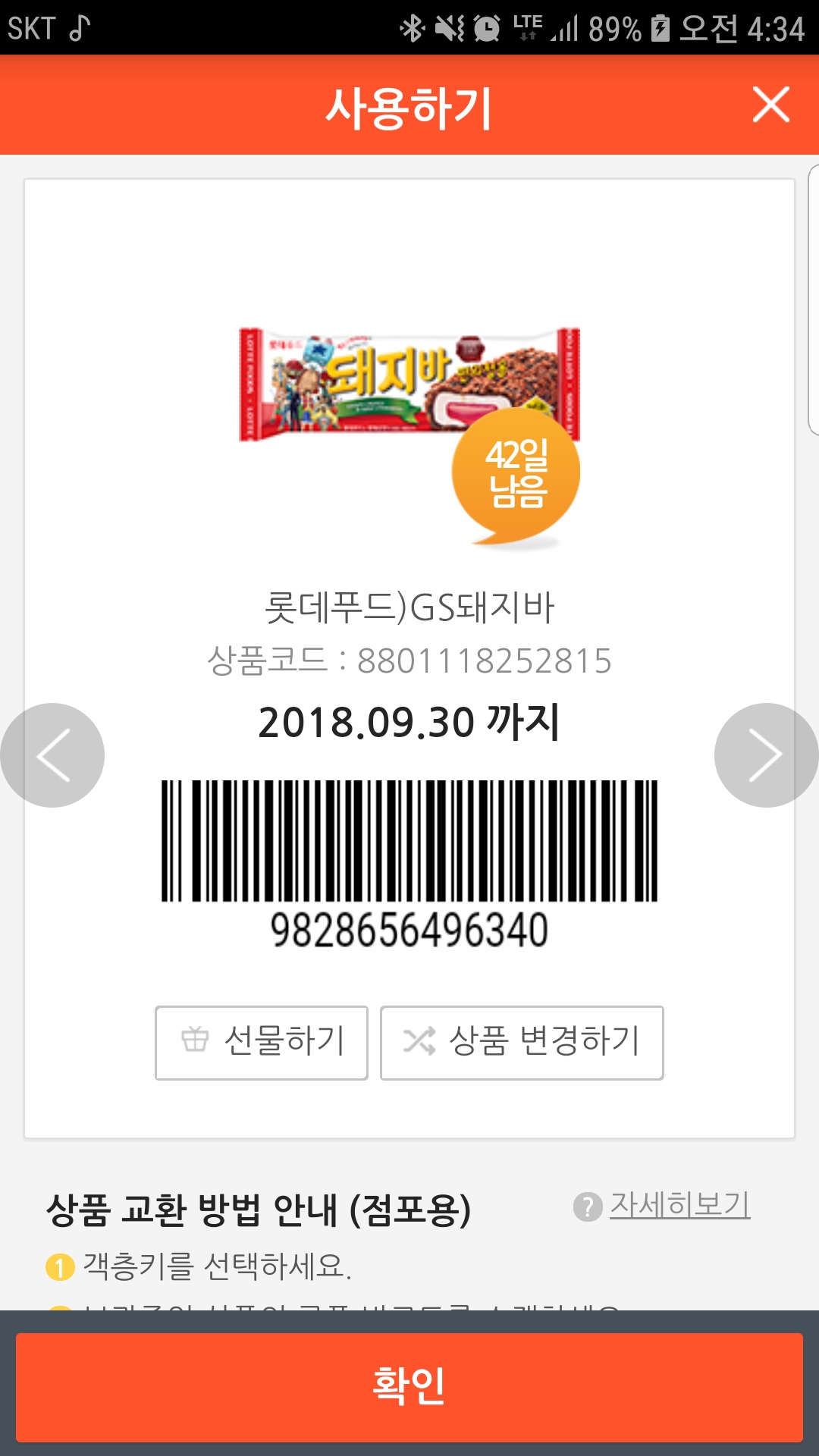The height and width of the screenshot is (1456, 819).
Task: Go to the next coupon with the right arrow
Action: tap(767, 755)
